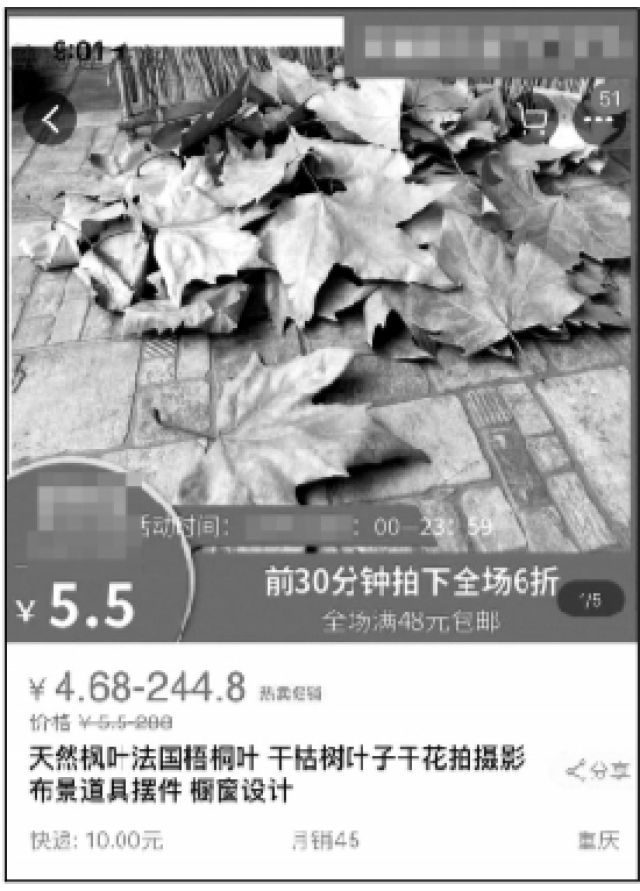Open the overflow menu with badge 51
Viewport: 640px width, 891px height.
[600, 121]
